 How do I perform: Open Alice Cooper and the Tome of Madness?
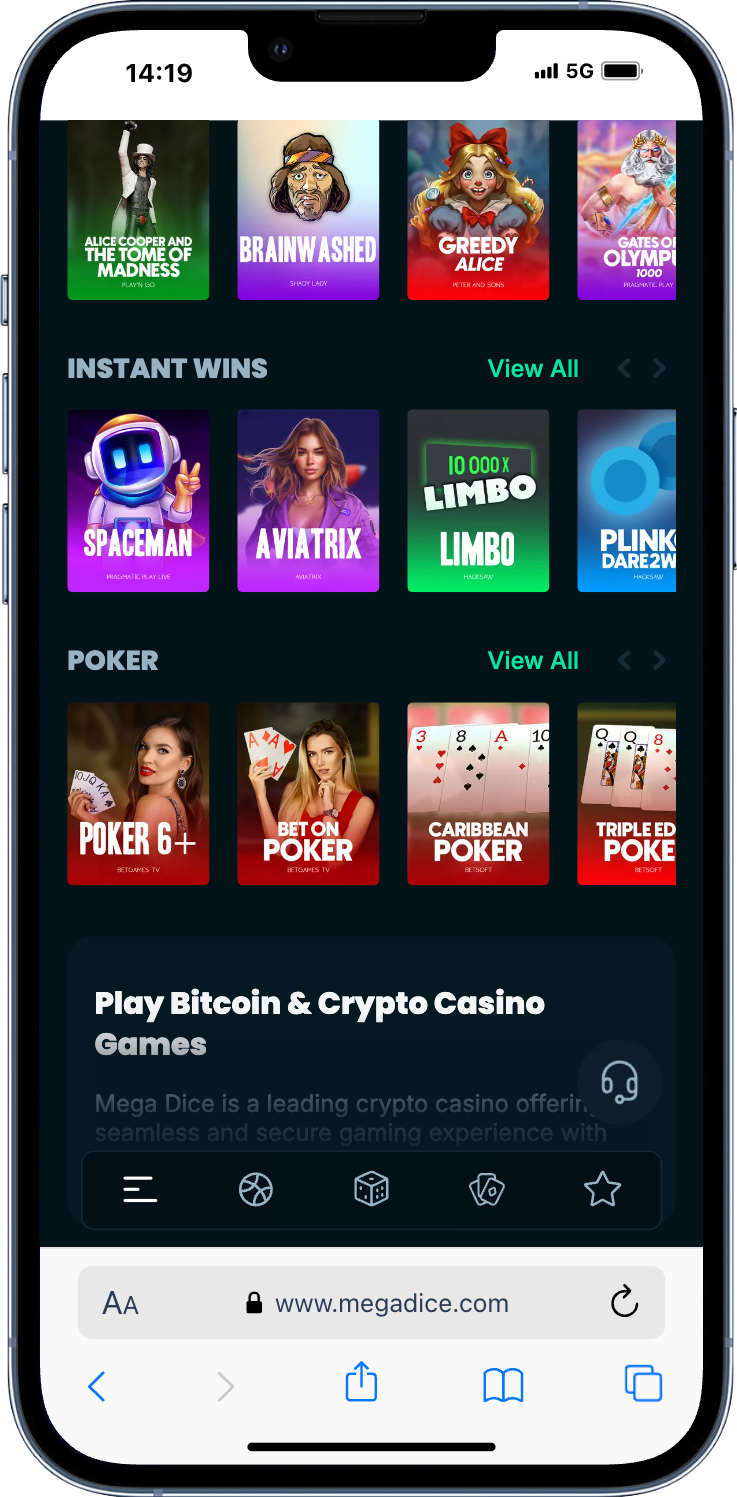pos(138,209)
